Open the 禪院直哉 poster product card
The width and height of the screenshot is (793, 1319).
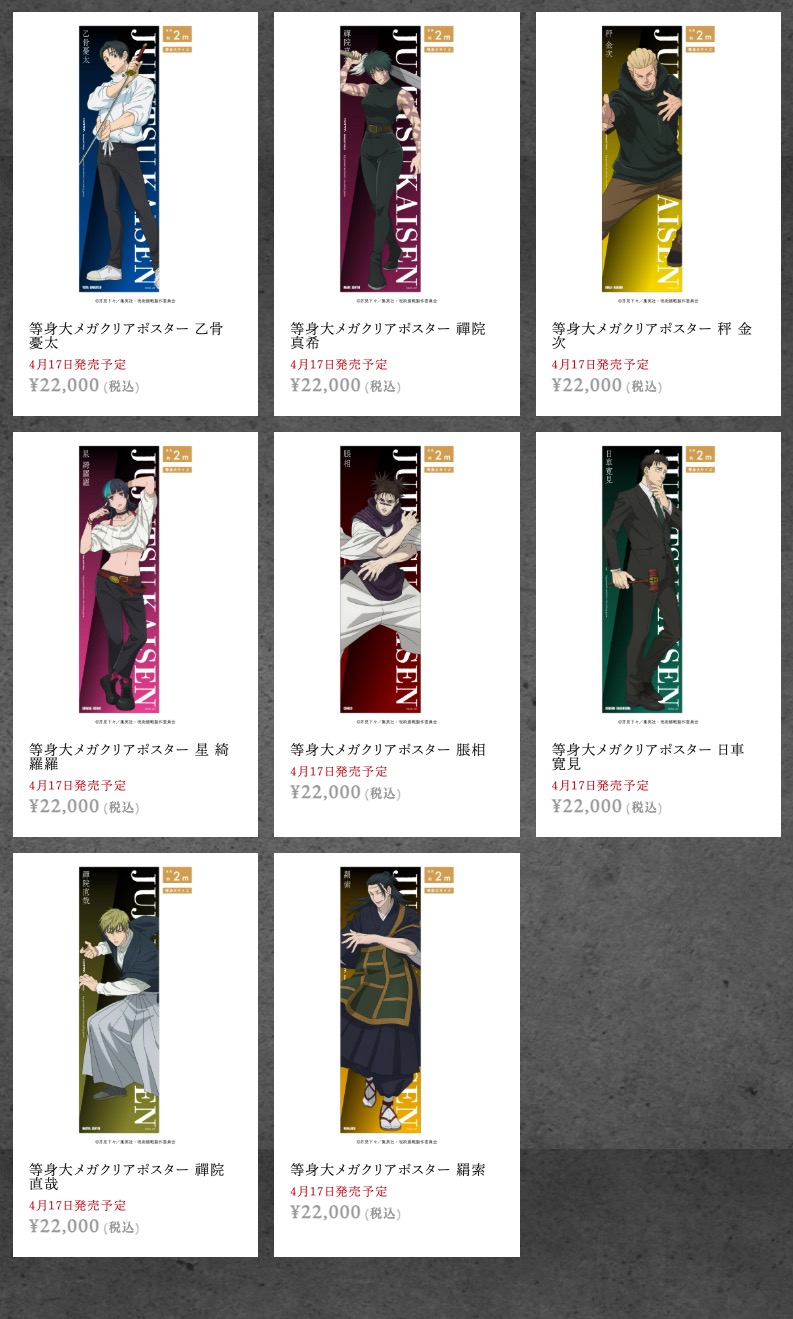pyautogui.click(x=135, y=1054)
